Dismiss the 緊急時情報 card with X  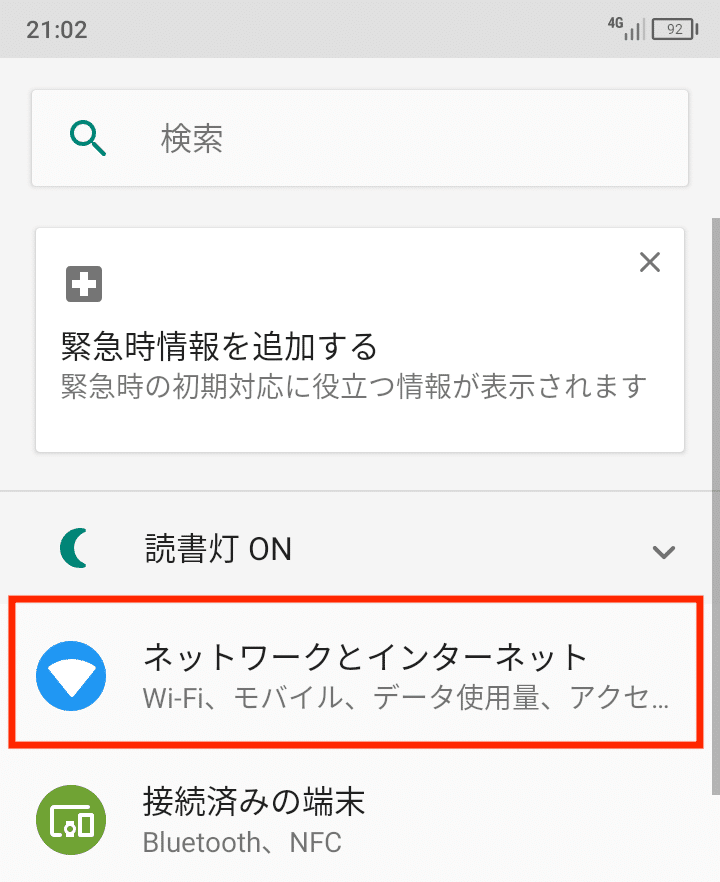pos(649,262)
